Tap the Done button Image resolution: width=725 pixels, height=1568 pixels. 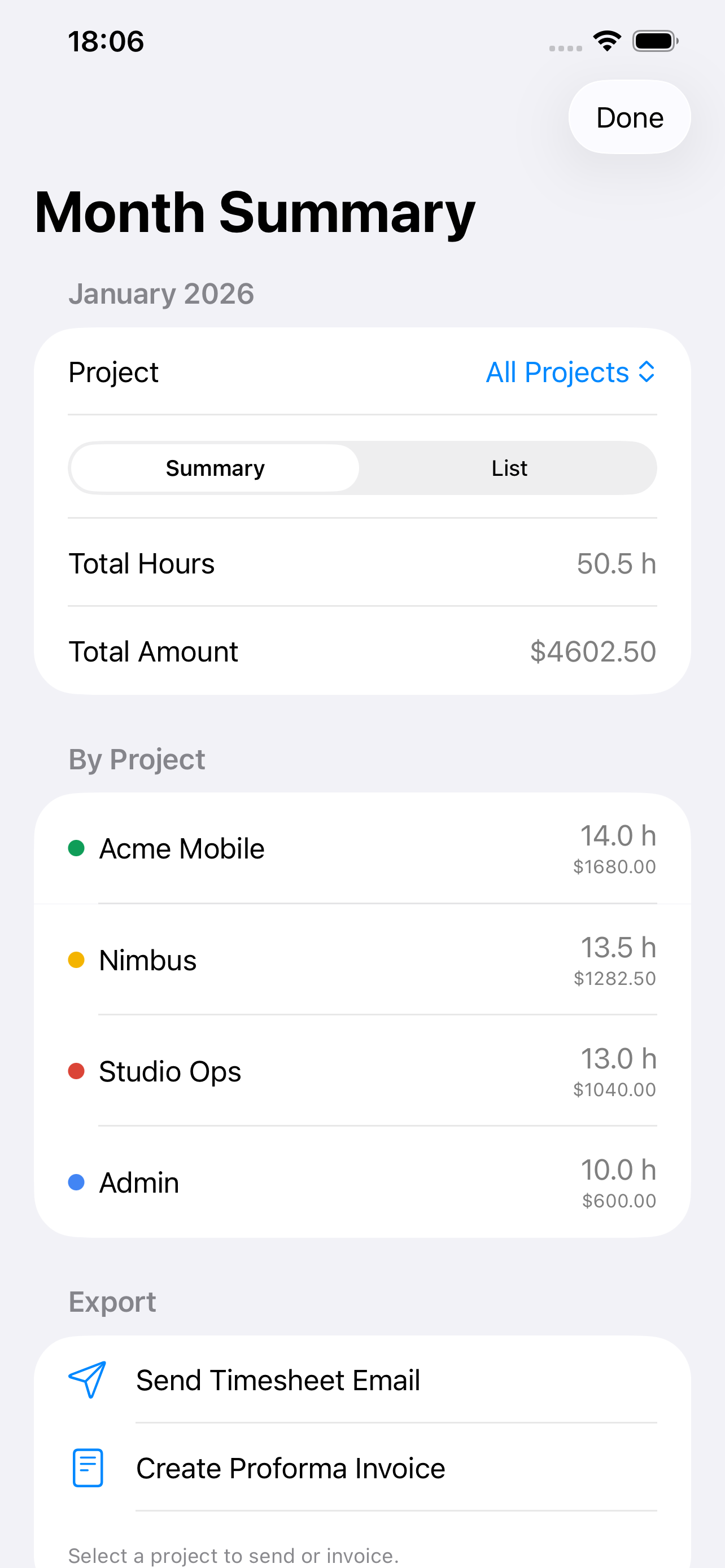click(629, 117)
